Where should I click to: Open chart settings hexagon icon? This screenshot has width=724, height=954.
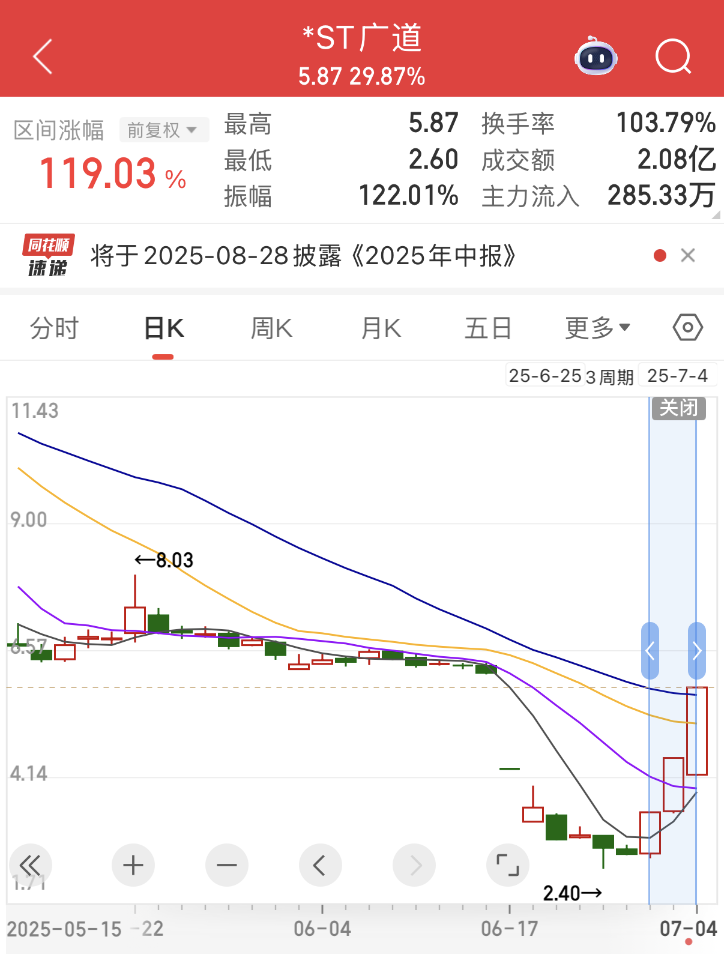click(688, 328)
